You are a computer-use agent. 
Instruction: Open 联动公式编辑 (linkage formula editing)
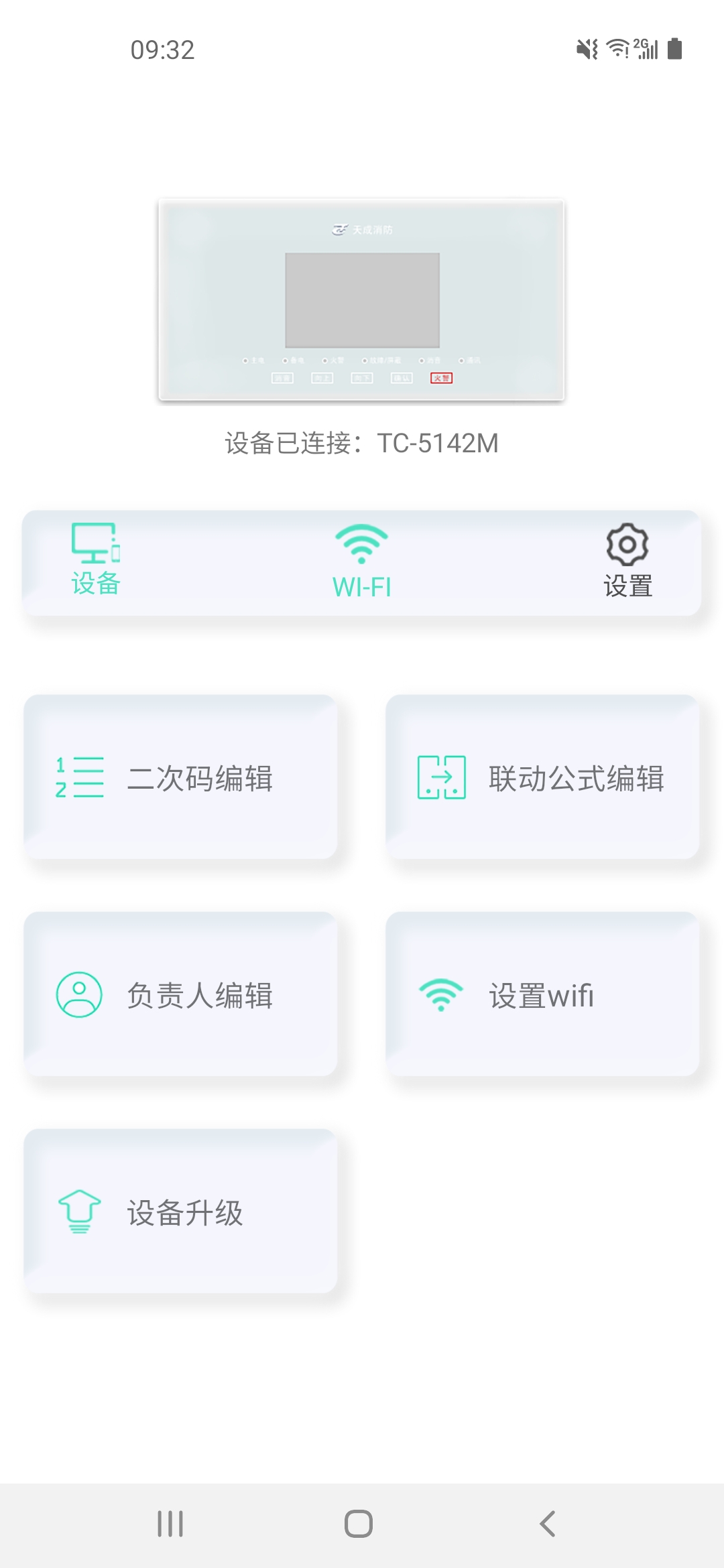[x=543, y=777]
